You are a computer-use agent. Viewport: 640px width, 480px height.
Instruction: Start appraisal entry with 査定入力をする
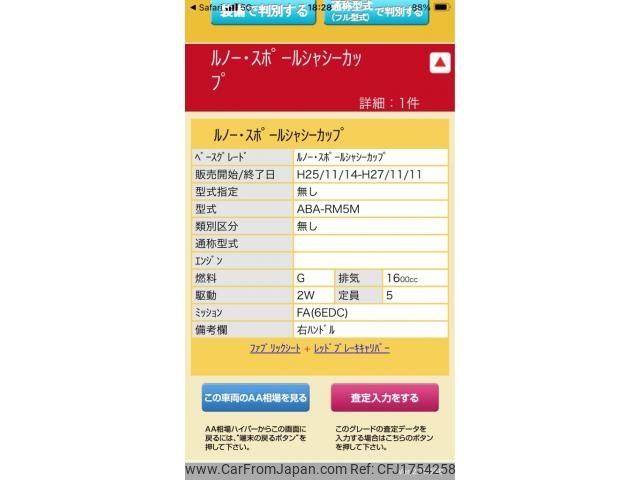384,398
